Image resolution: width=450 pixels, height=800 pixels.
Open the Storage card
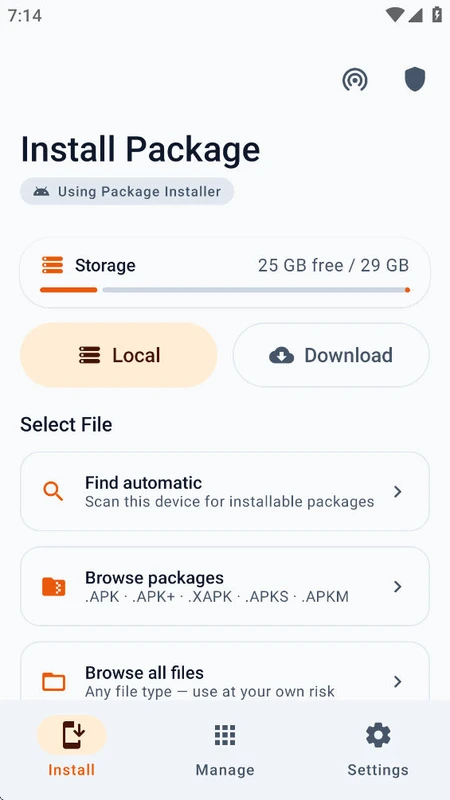pyautogui.click(x=225, y=273)
